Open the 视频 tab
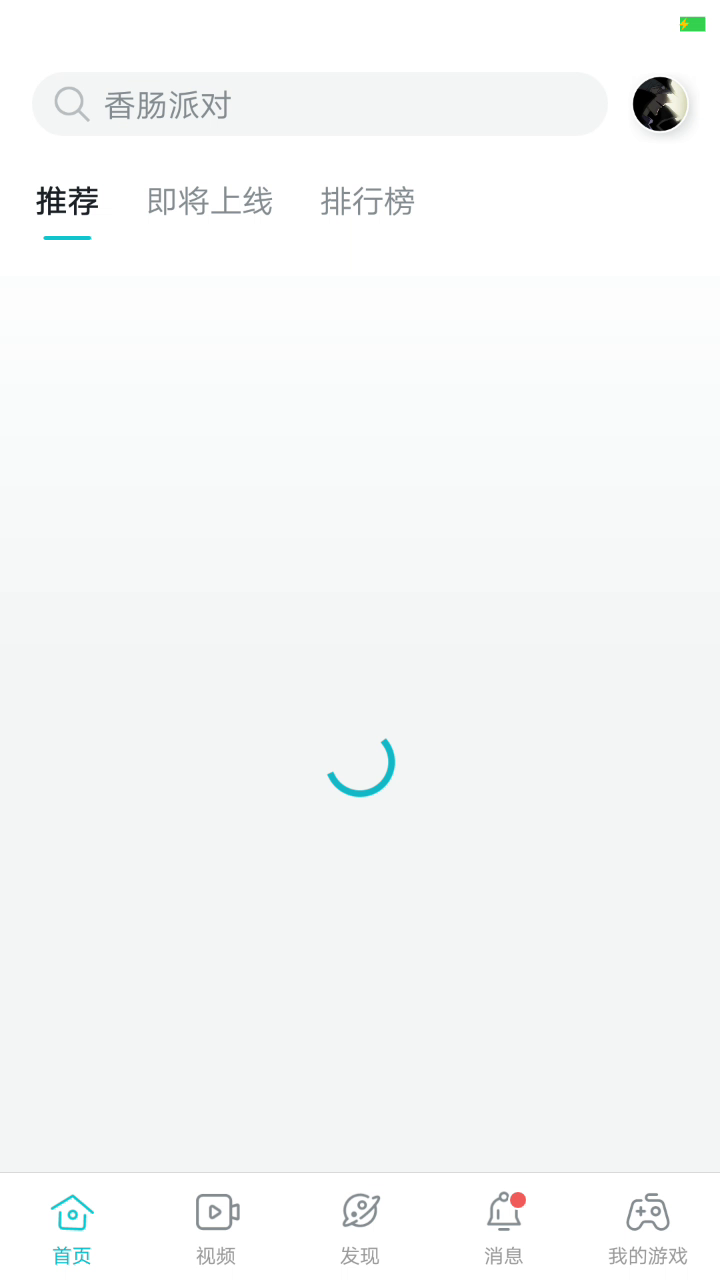Viewport: 720px width, 1280px height. 216,1228
